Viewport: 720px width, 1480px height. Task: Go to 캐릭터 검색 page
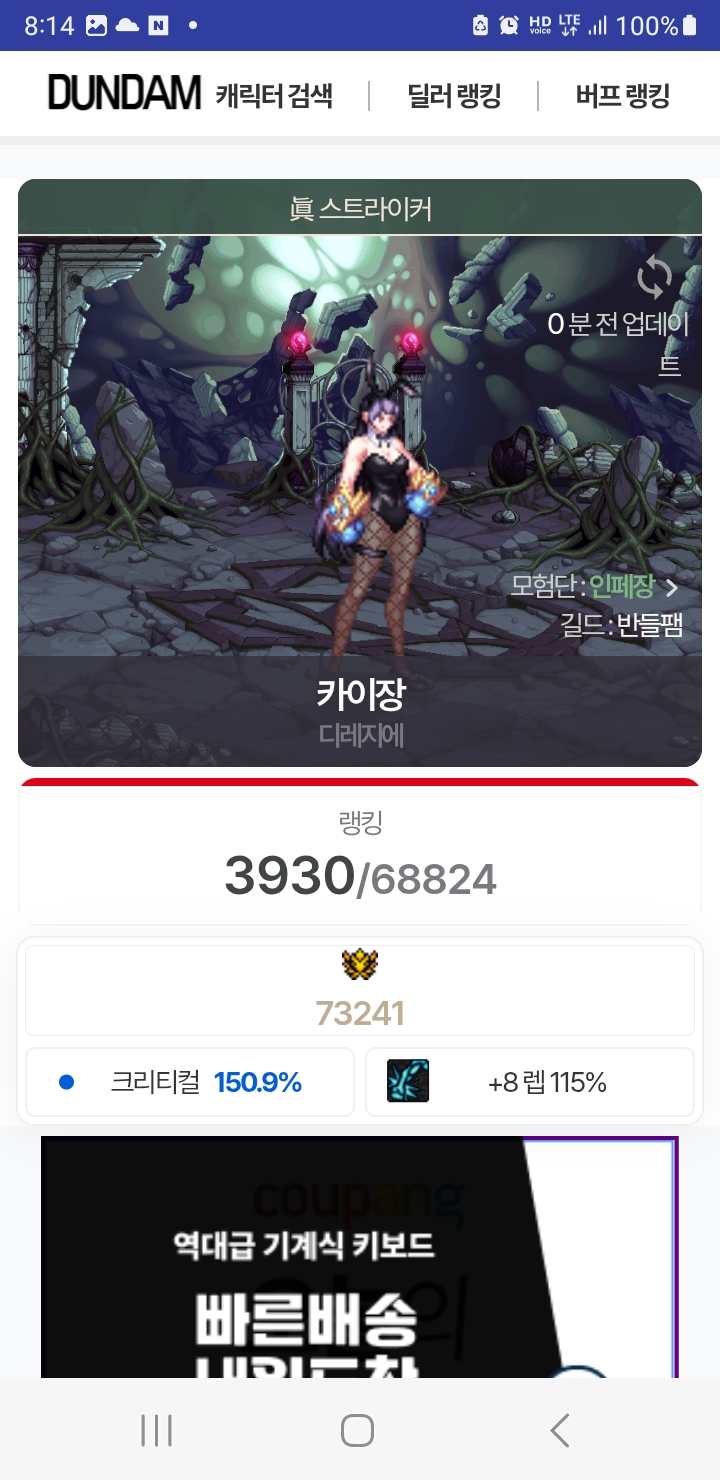click(x=274, y=96)
